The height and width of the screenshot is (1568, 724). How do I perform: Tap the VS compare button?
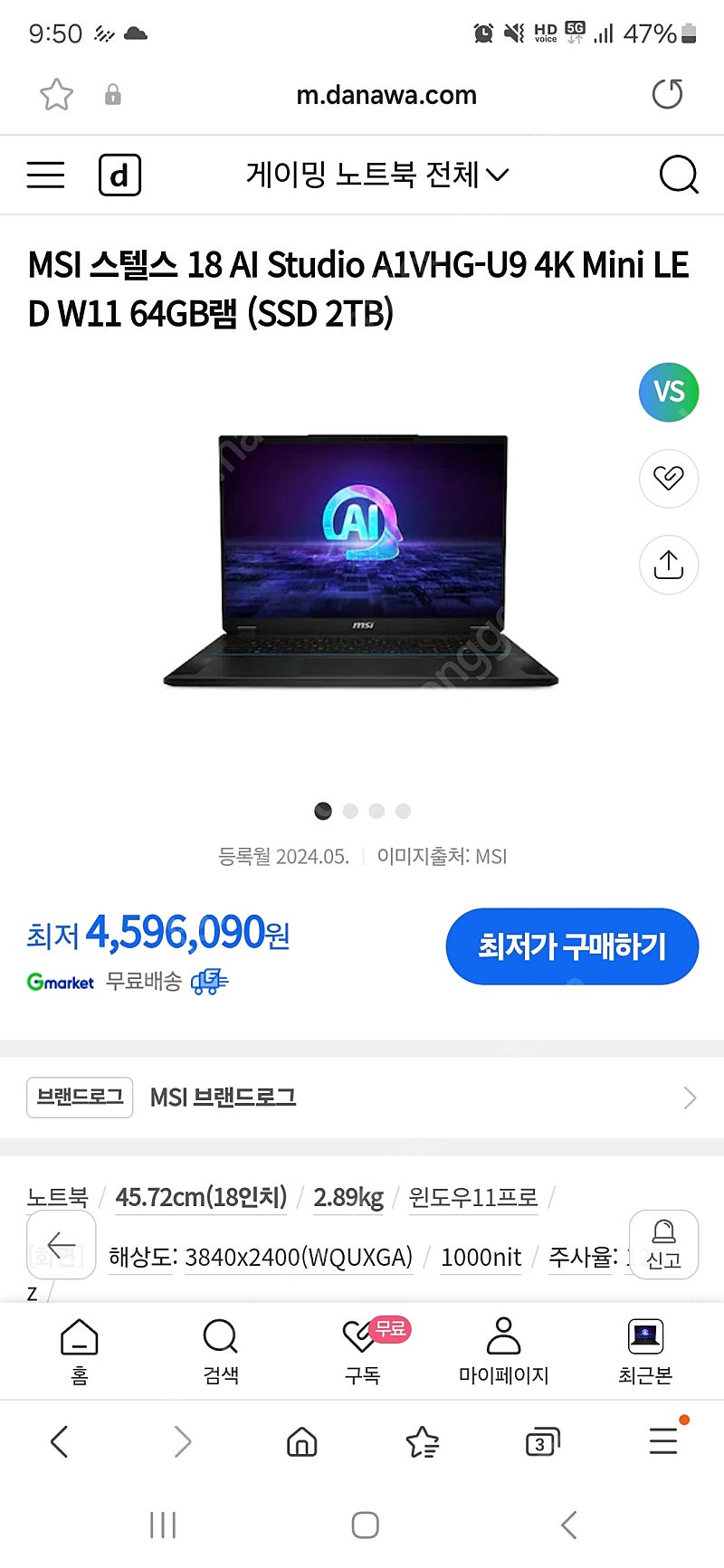tap(669, 392)
